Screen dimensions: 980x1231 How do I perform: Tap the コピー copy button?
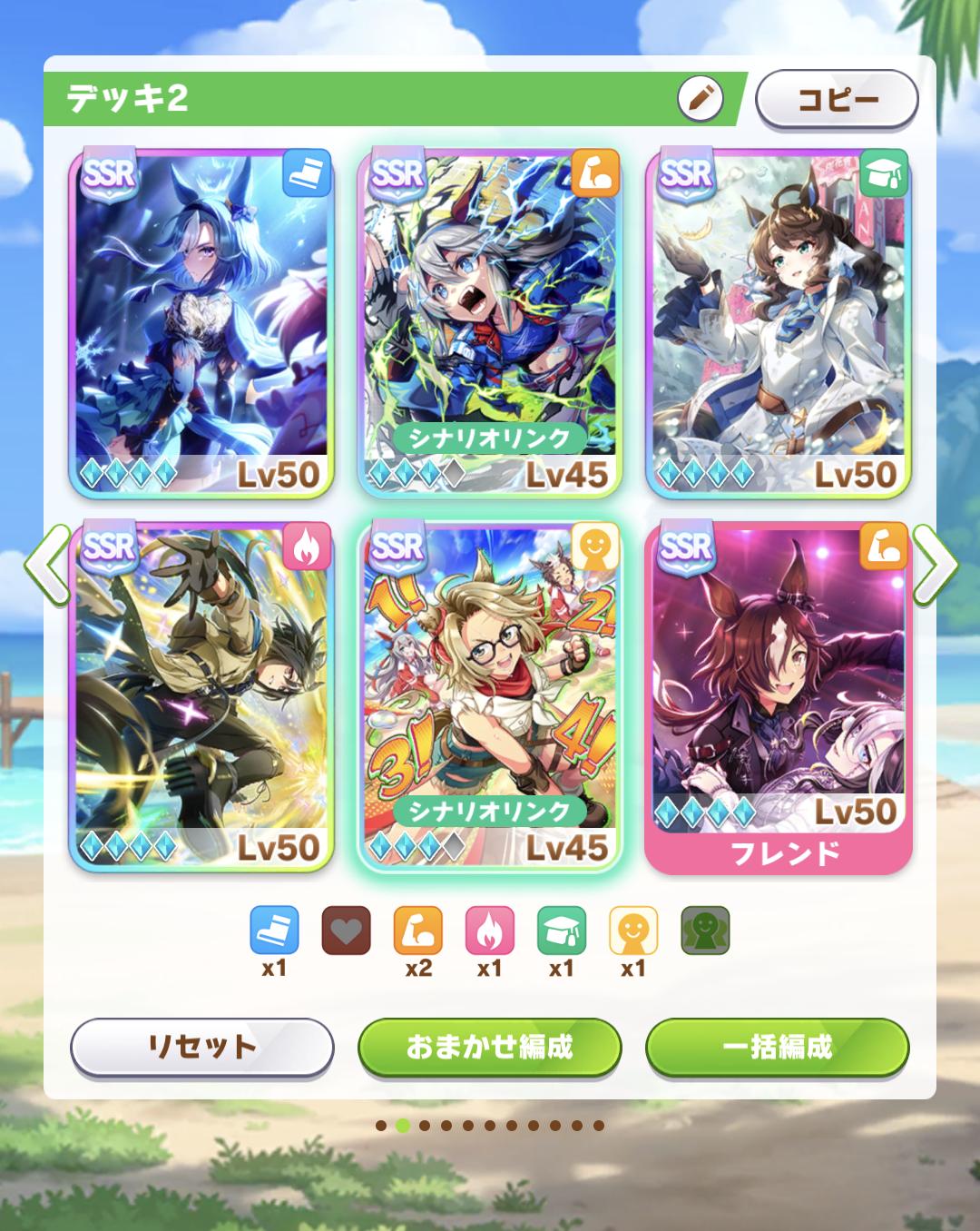click(x=837, y=99)
